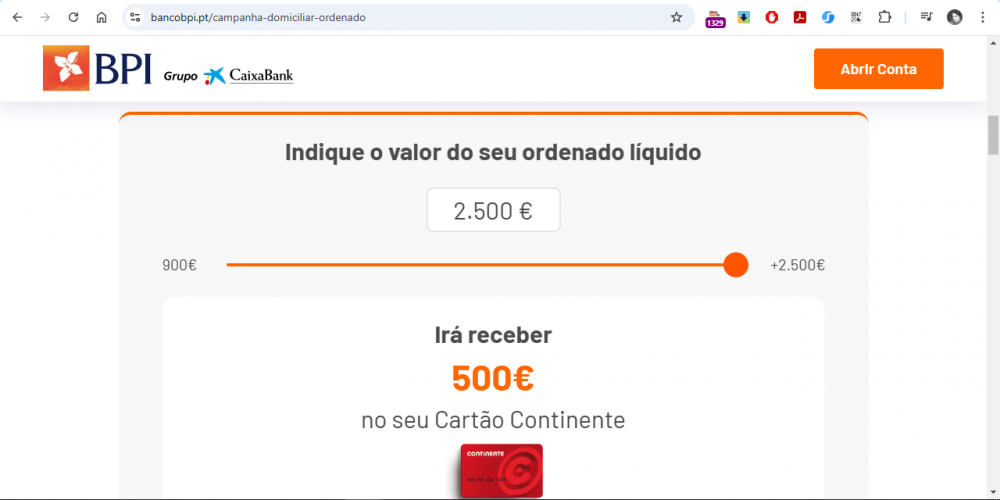Open the browser home page
This screenshot has height=500, width=1000.
[101, 17]
